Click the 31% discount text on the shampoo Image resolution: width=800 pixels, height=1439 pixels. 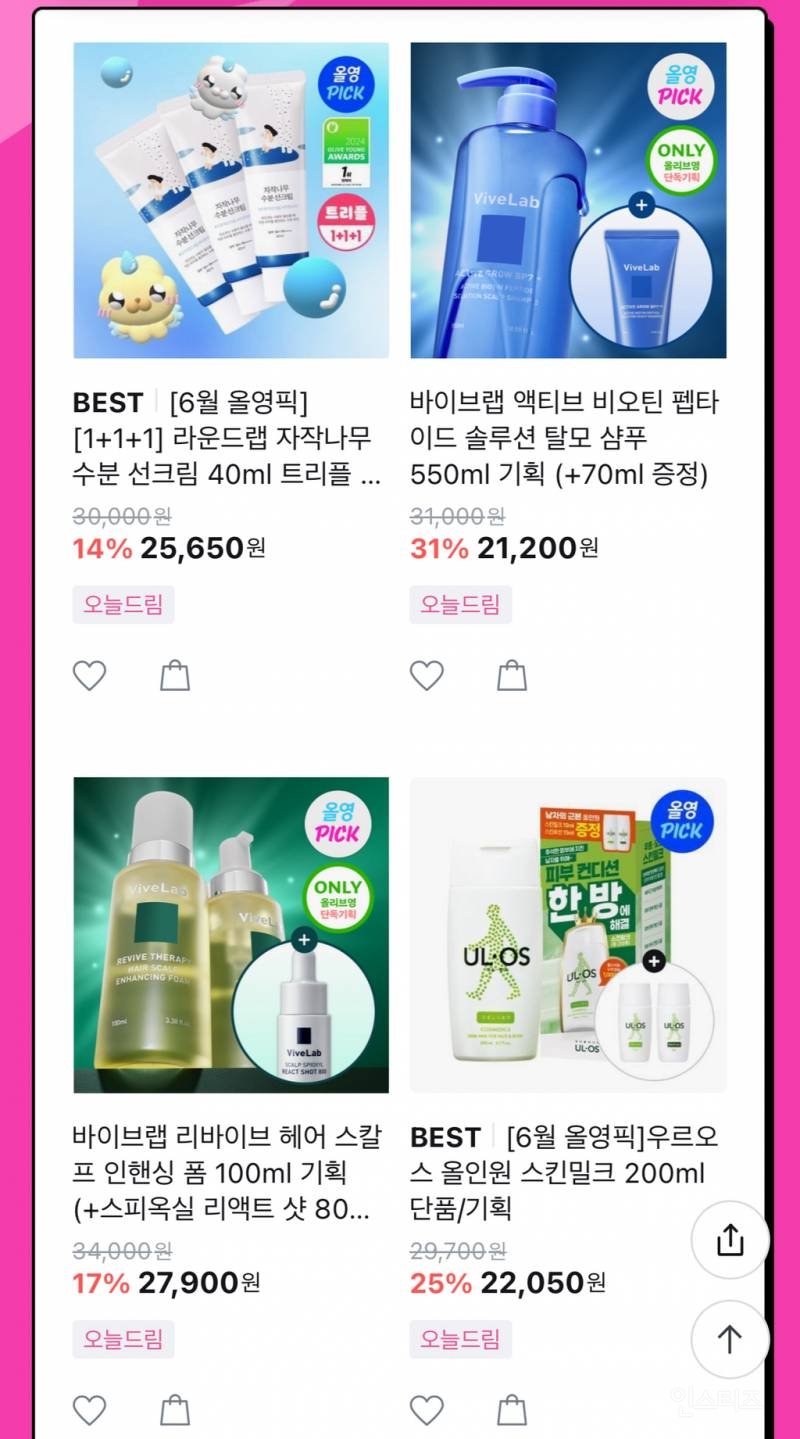click(x=438, y=548)
